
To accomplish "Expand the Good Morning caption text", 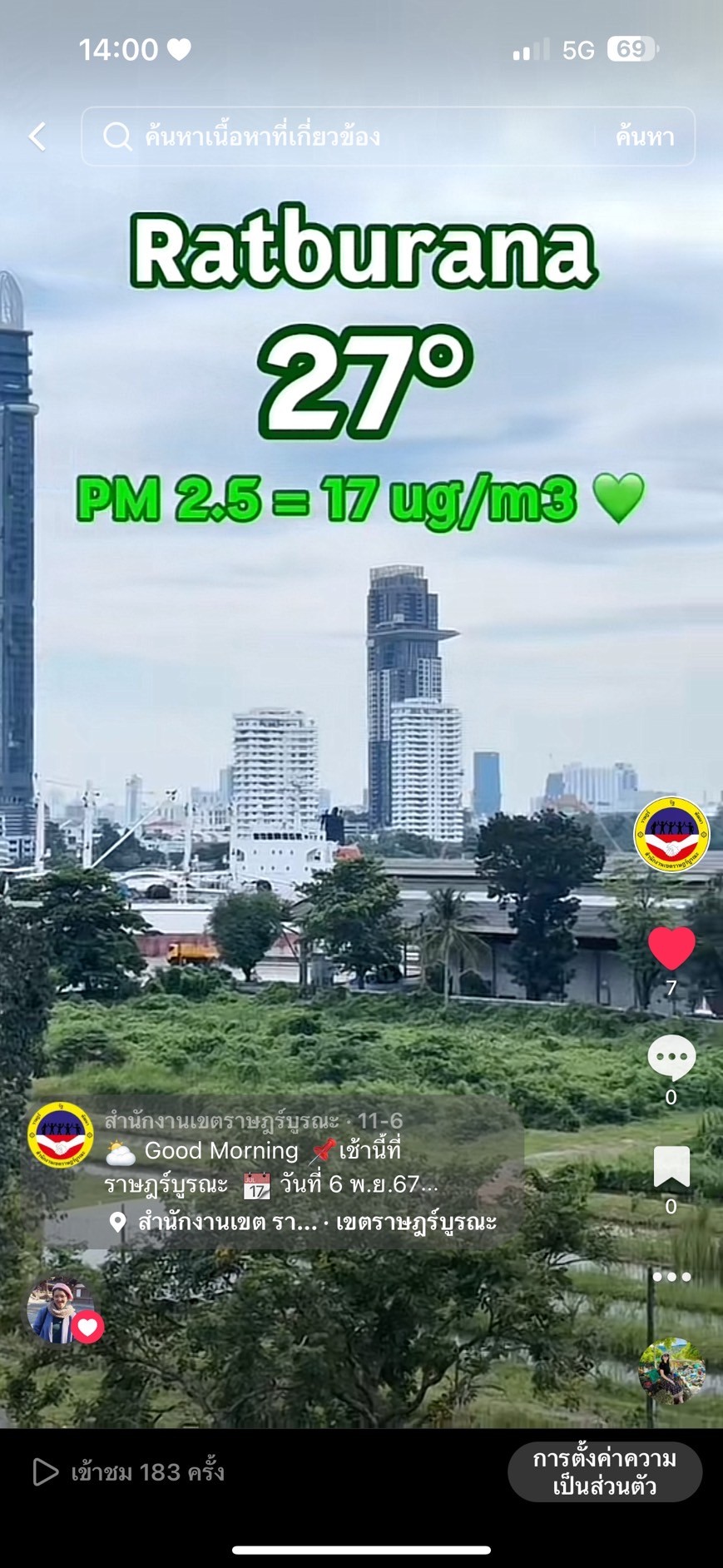I will point(271,1168).
